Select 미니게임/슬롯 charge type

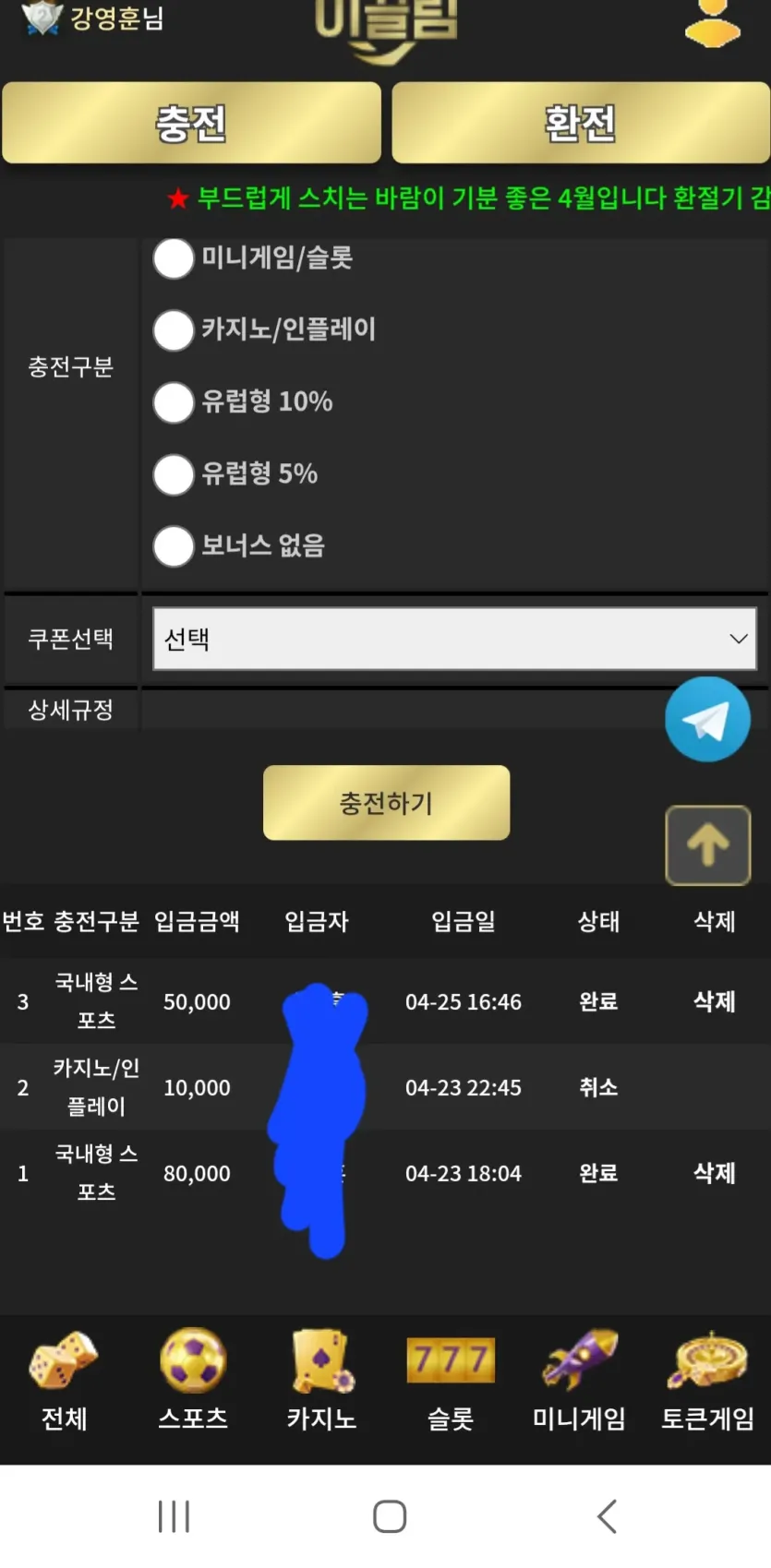(174, 258)
